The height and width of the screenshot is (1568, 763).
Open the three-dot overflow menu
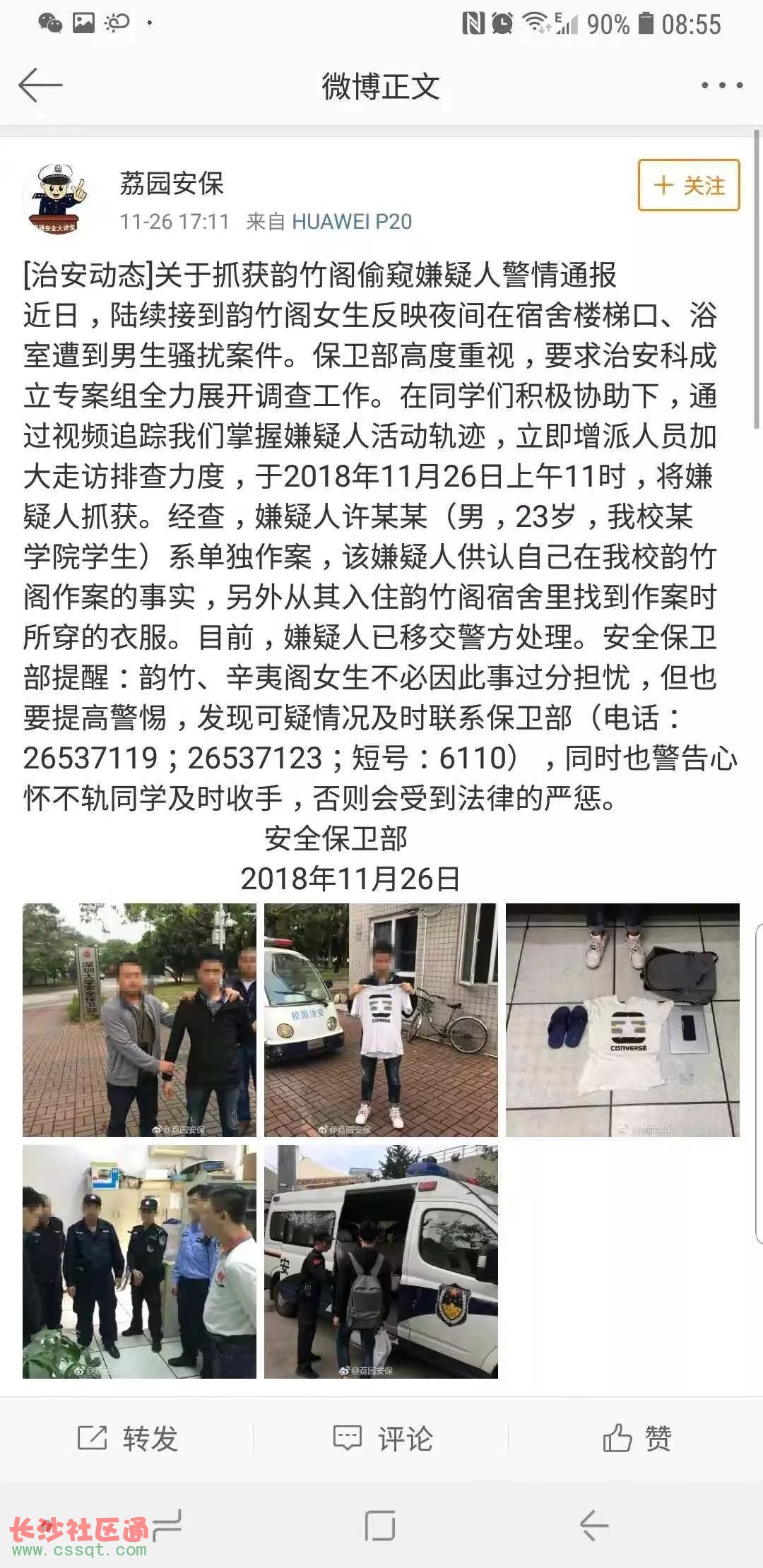(x=721, y=85)
